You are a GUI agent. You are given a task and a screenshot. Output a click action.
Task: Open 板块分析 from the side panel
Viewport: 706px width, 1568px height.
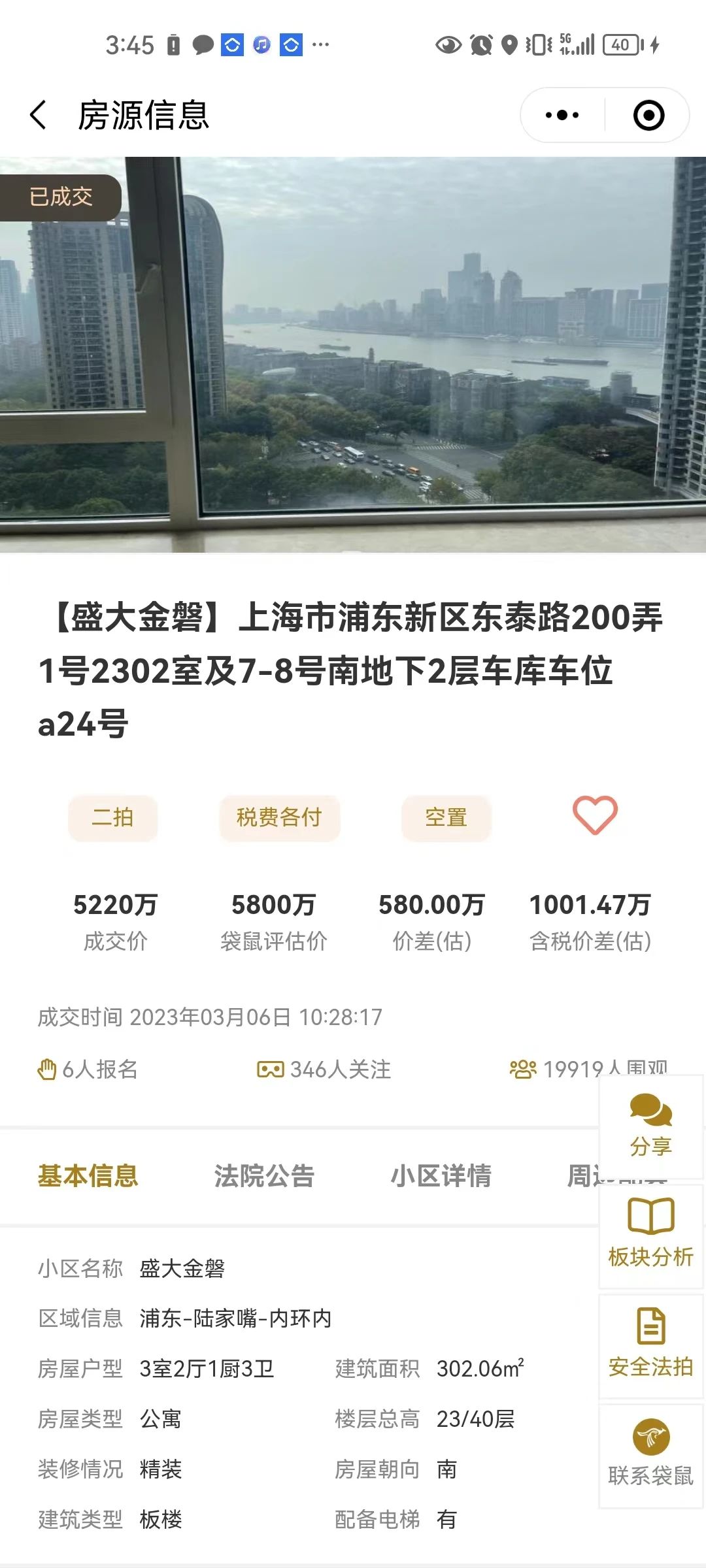651,1233
